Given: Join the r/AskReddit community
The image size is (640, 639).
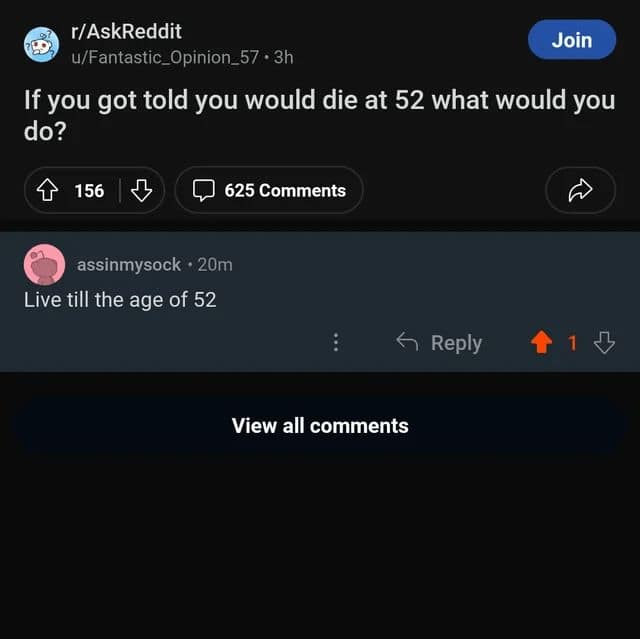Looking at the screenshot, I should pyautogui.click(x=571, y=40).
